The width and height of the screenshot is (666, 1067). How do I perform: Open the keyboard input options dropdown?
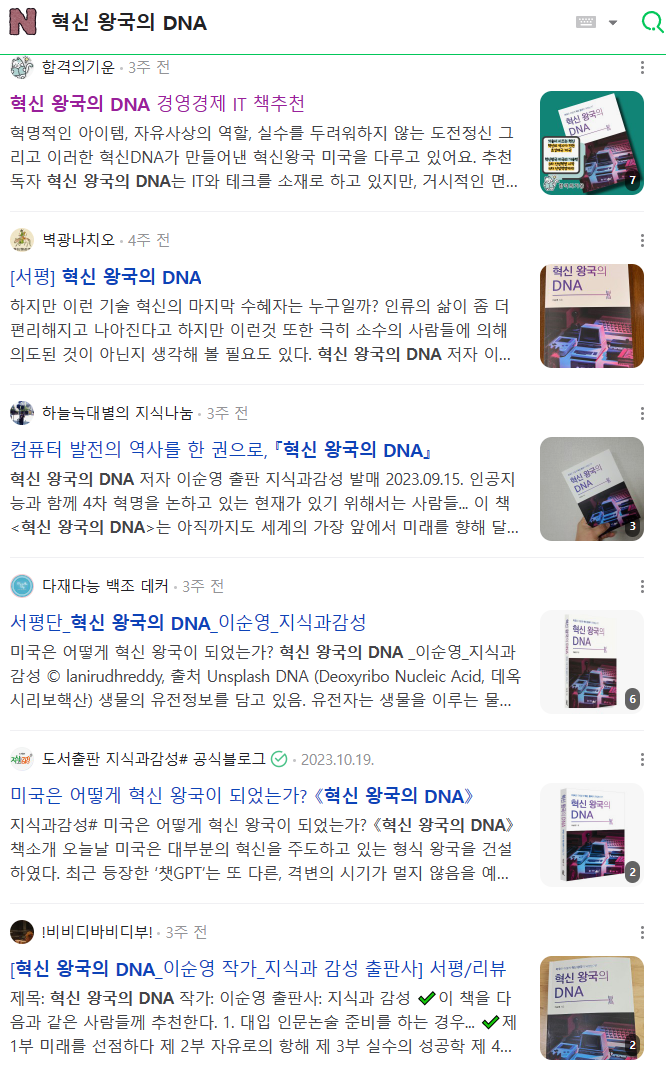pyautogui.click(x=597, y=23)
